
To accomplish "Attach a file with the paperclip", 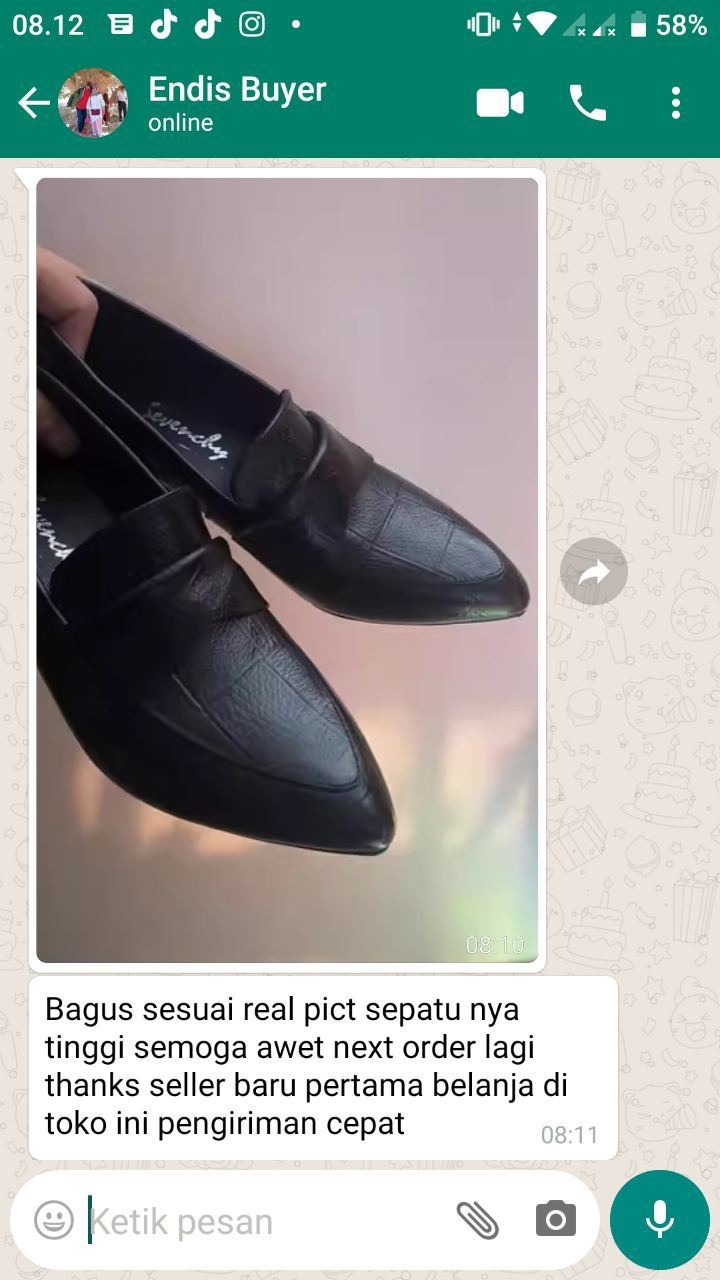I will (477, 1220).
